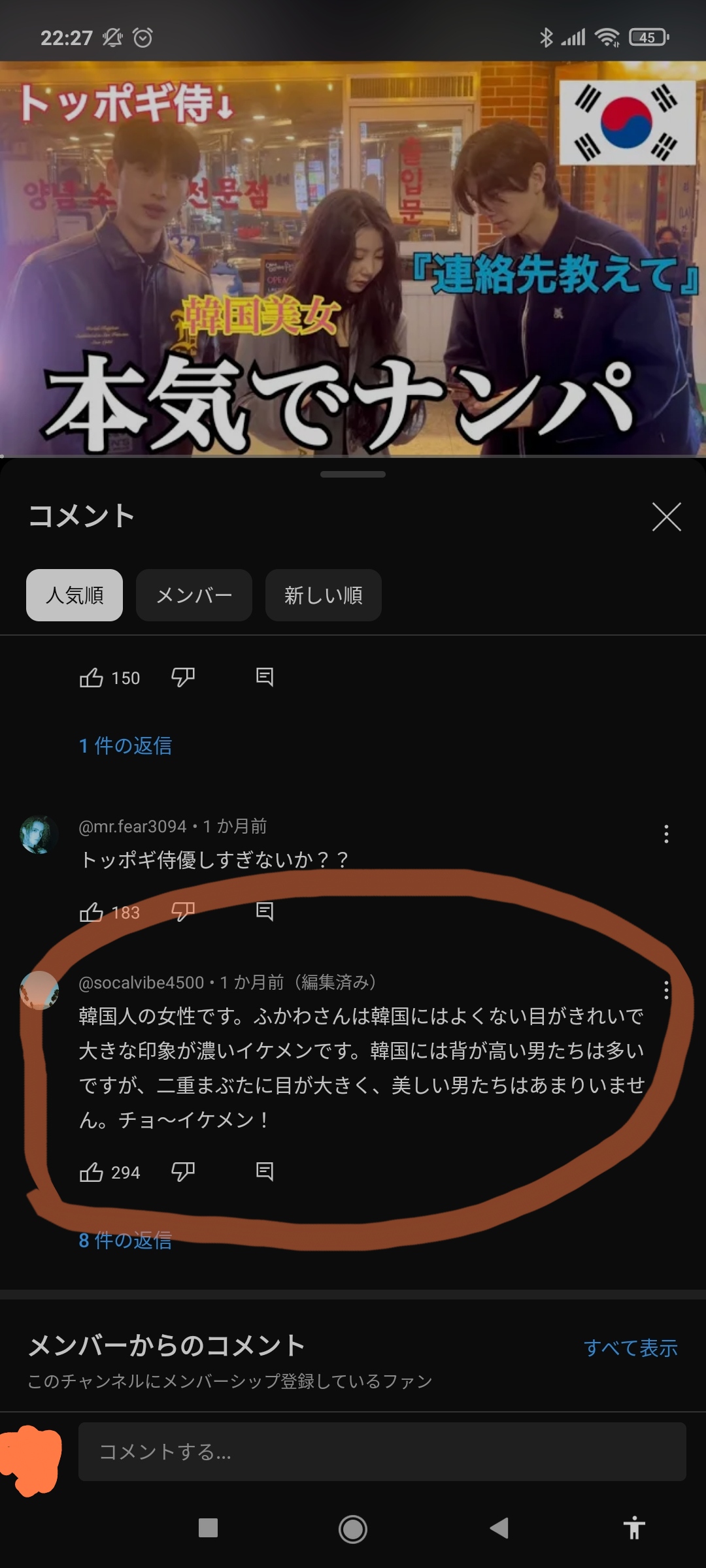Image resolution: width=706 pixels, height=1568 pixels.
Task: Sort comments by 新しい順
Action: tap(323, 595)
